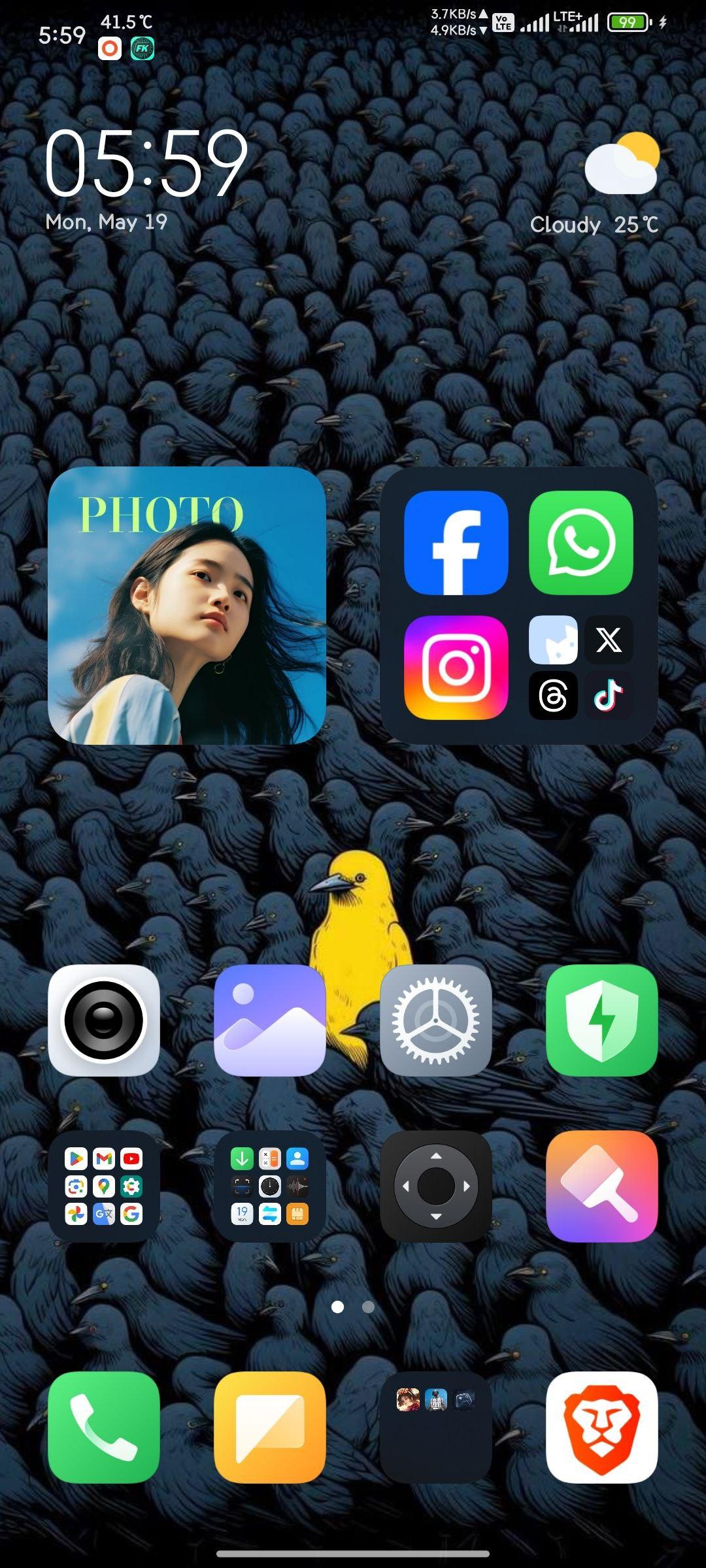The width and height of the screenshot is (706, 1568).
Task: Launch the Security shield app
Action: [602, 1020]
